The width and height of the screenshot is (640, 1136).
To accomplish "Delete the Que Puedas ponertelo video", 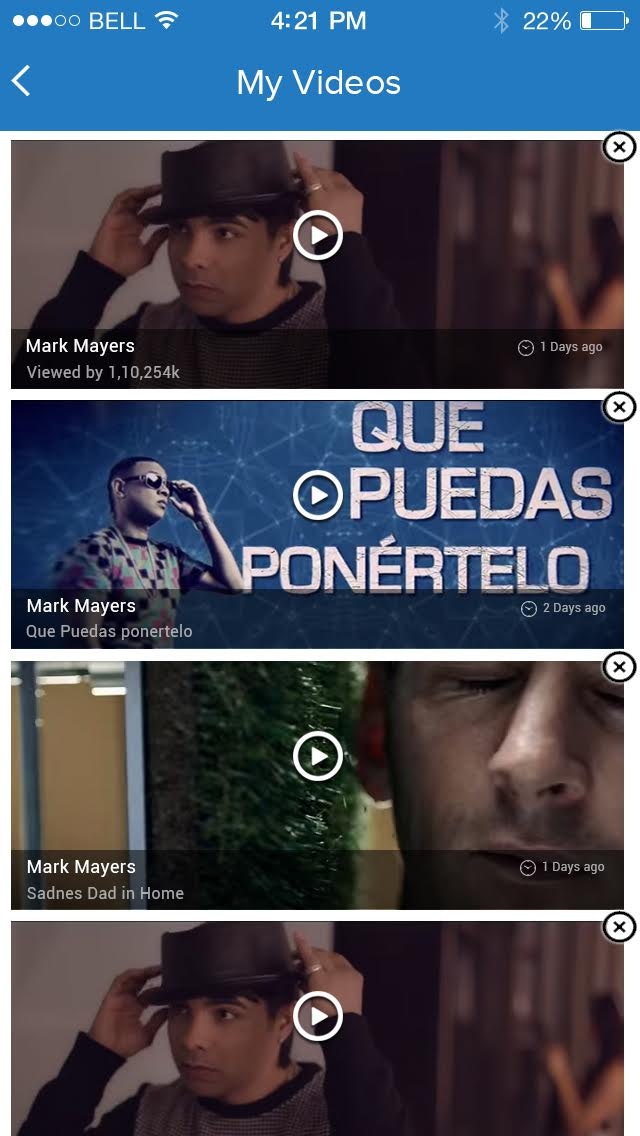I will coord(619,407).
